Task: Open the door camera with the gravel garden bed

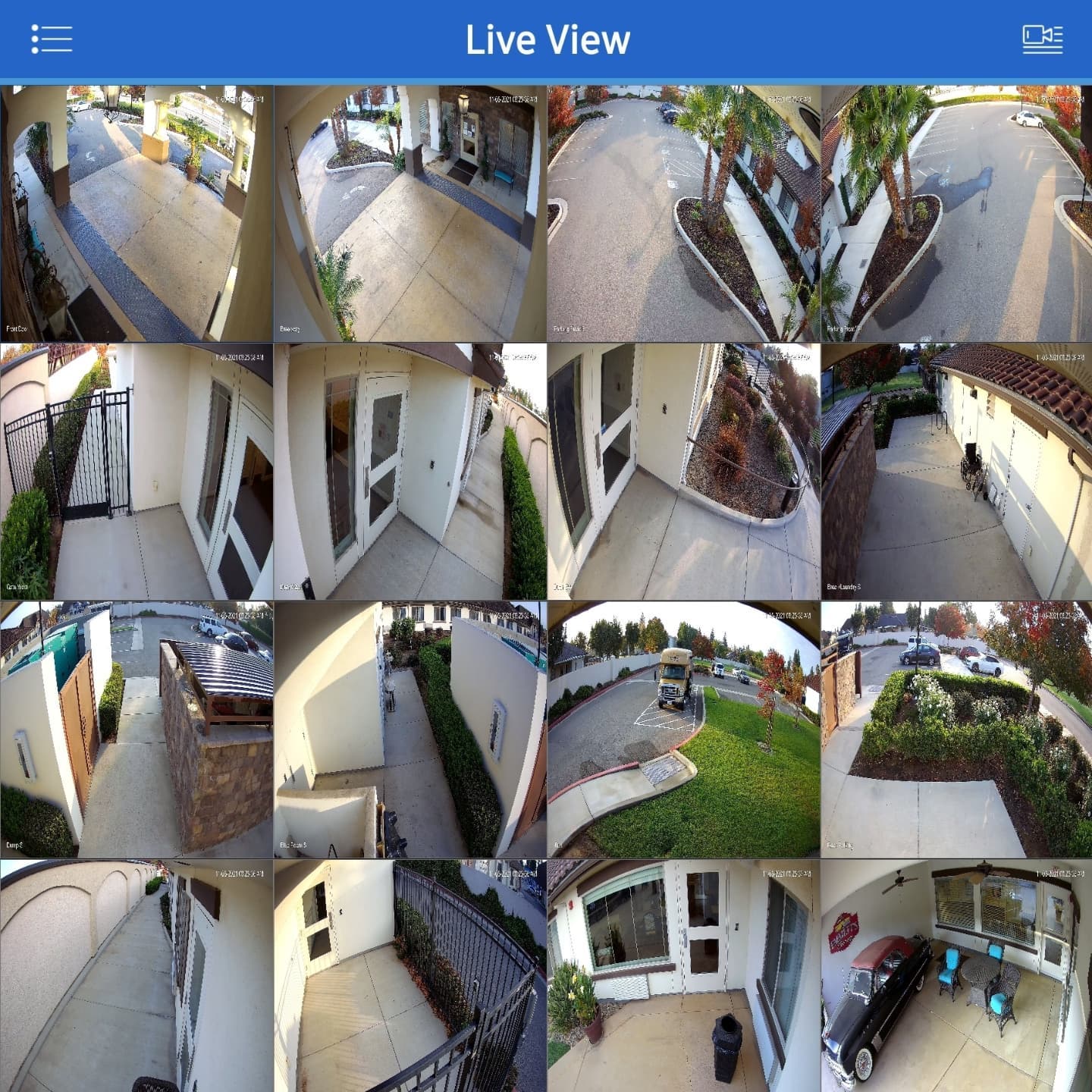Action: point(683,472)
